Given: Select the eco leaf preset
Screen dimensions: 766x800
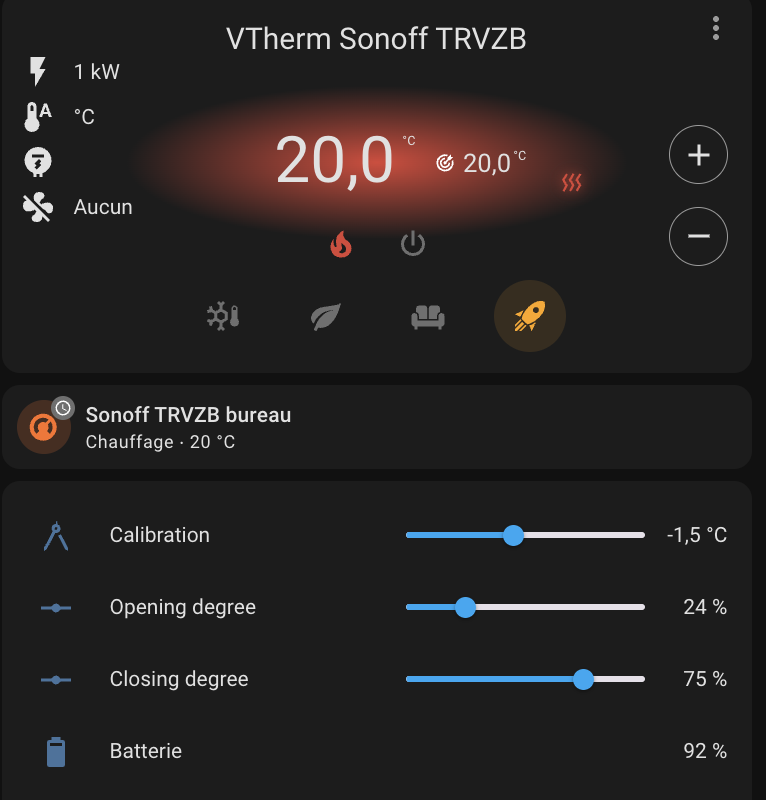Looking at the screenshot, I should (325, 318).
